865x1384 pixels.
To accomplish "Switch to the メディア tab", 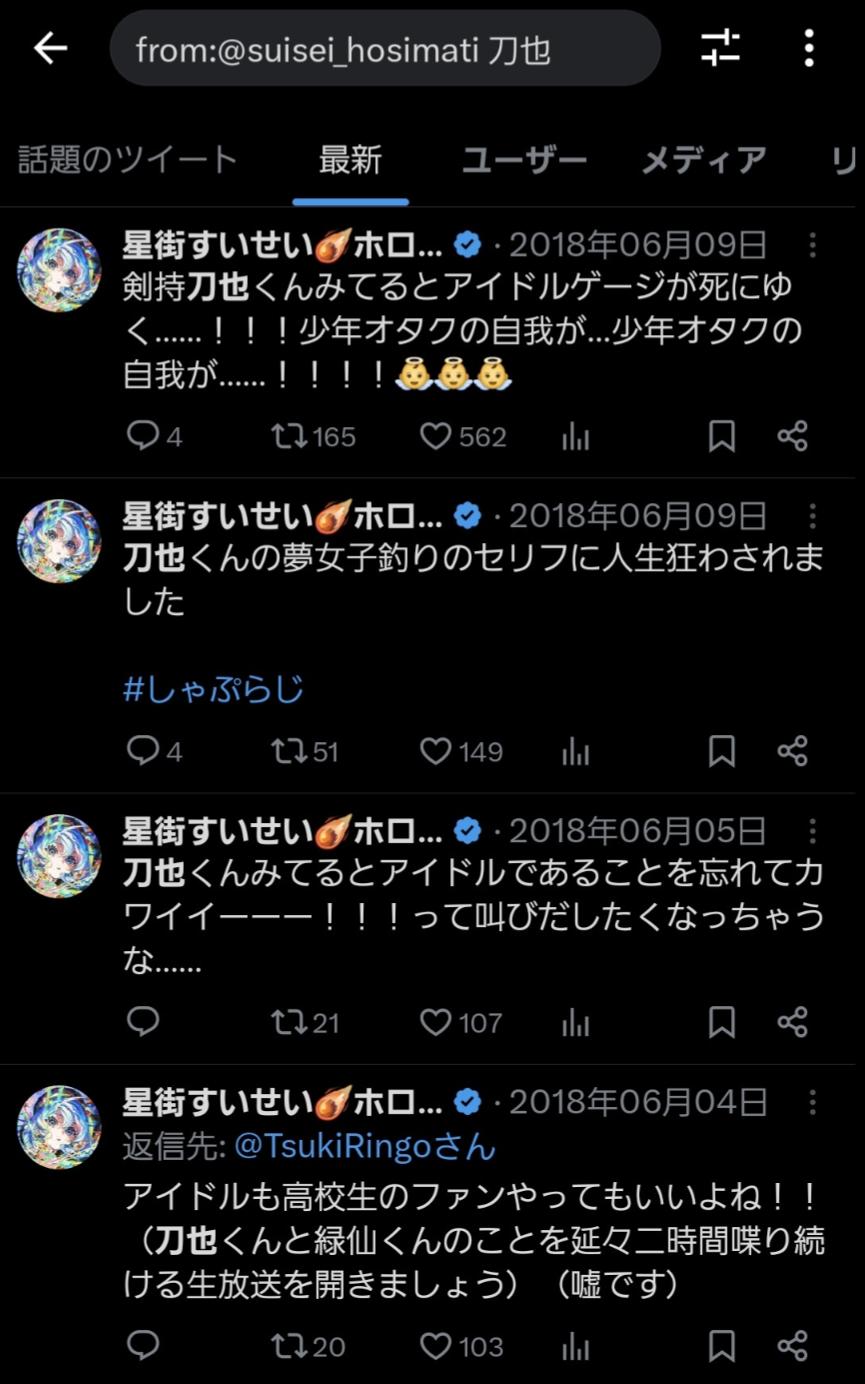I will coord(704,160).
